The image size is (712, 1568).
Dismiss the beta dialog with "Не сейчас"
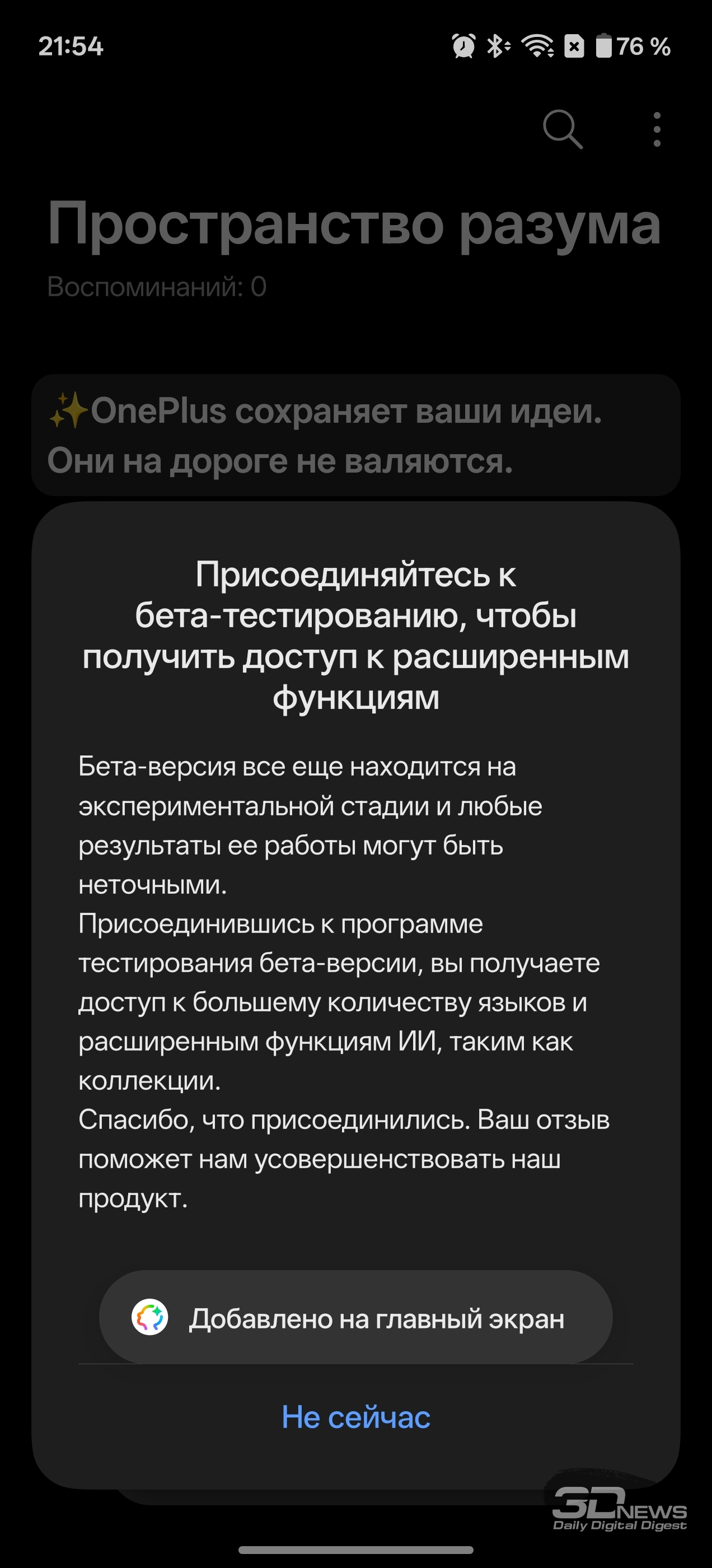[x=356, y=1418]
